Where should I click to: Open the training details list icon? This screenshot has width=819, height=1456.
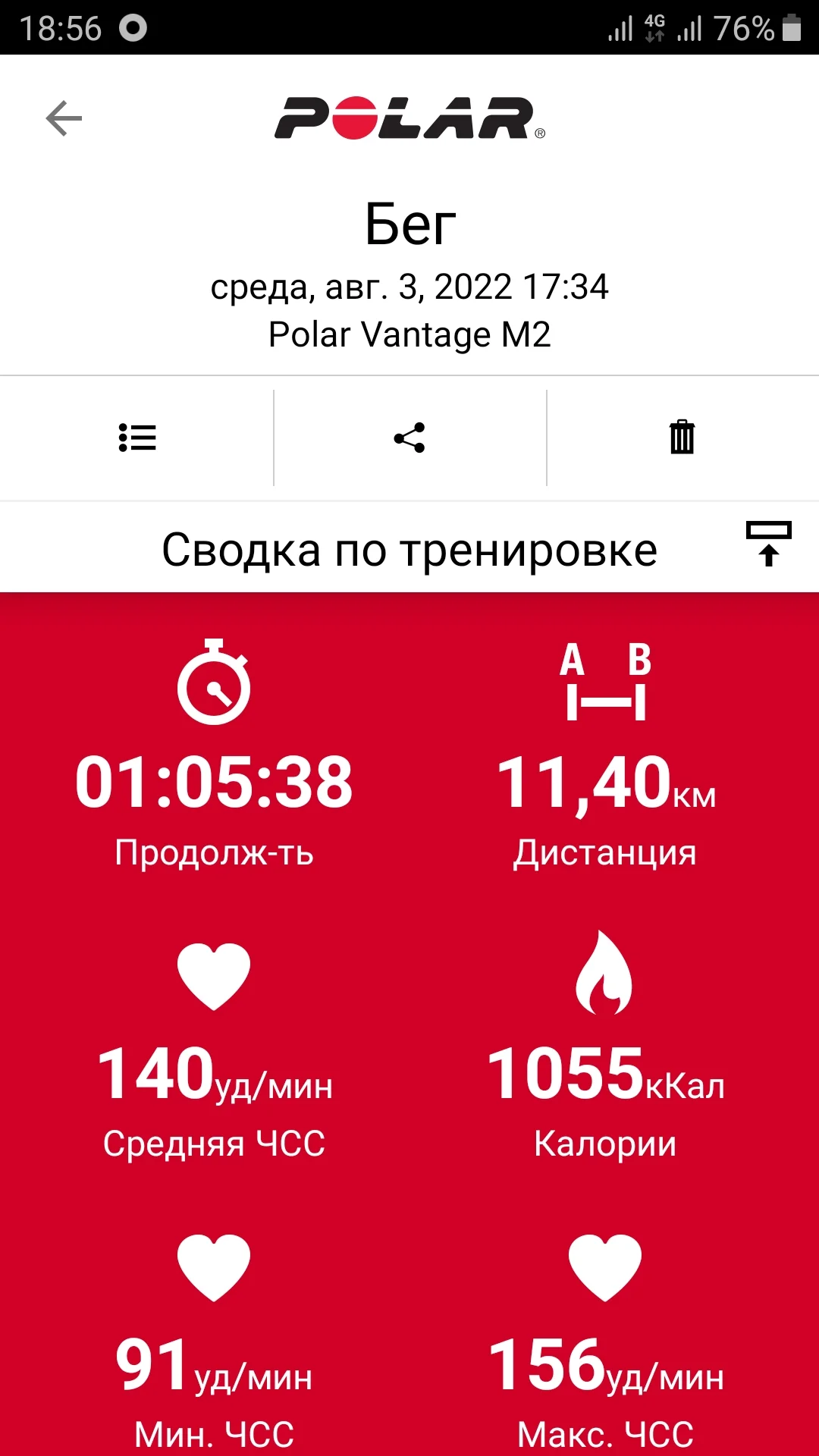(x=137, y=438)
